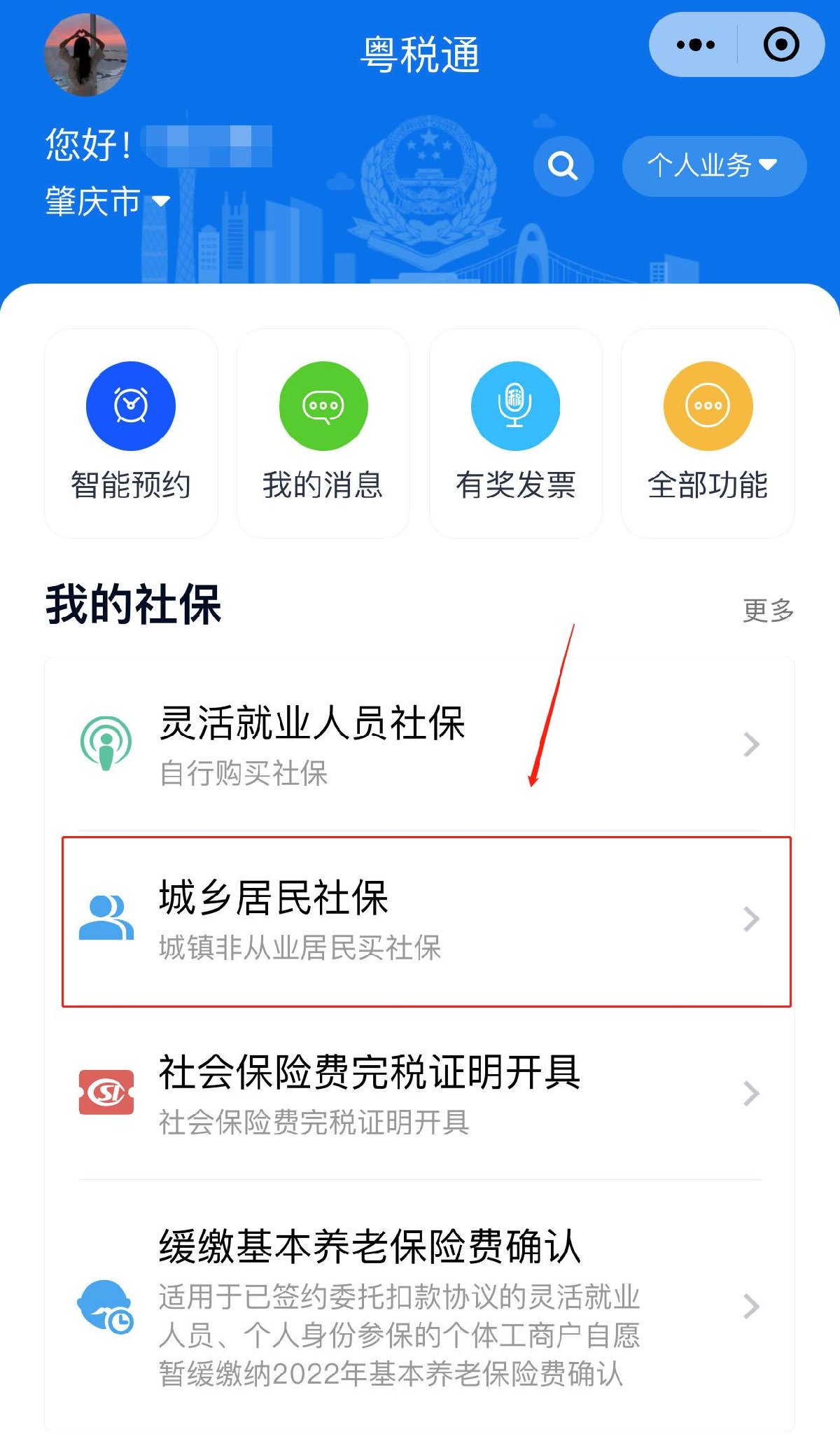840x1453 pixels.
Task: Expand the 个人业务 dropdown
Action: [x=713, y=166]
